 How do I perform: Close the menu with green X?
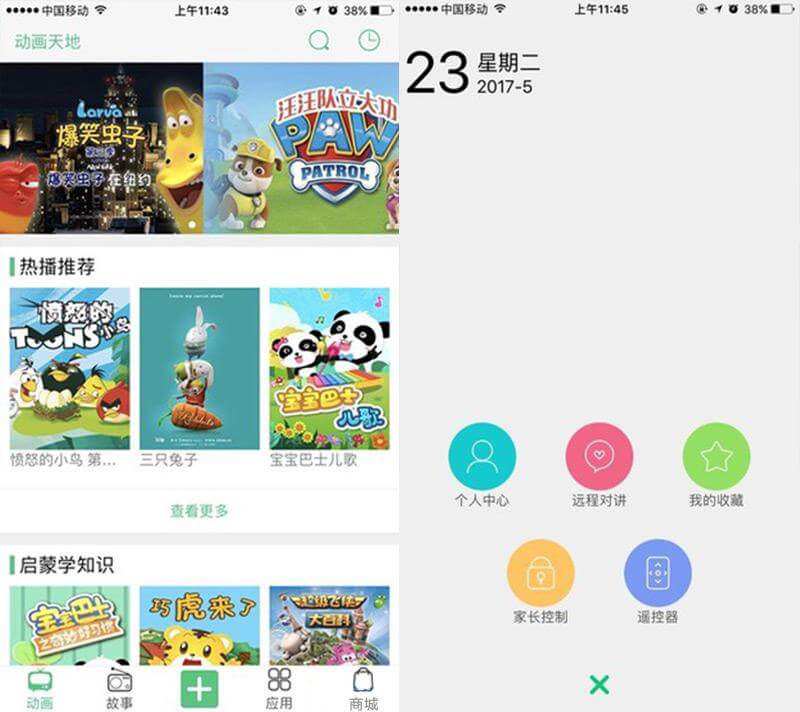point(599,685)
